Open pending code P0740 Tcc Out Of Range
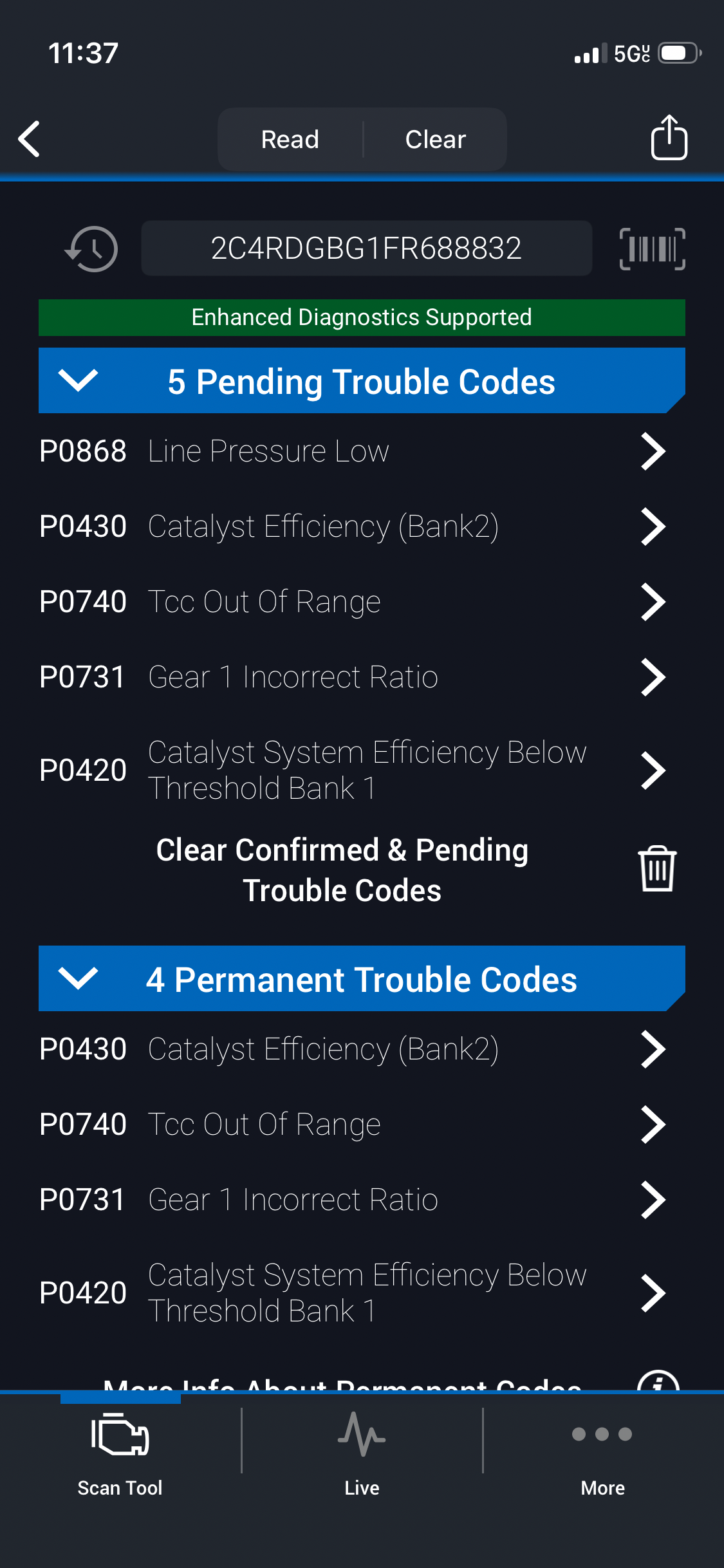This screenshot has width=724, height=1568. click(x=351, y=601)
